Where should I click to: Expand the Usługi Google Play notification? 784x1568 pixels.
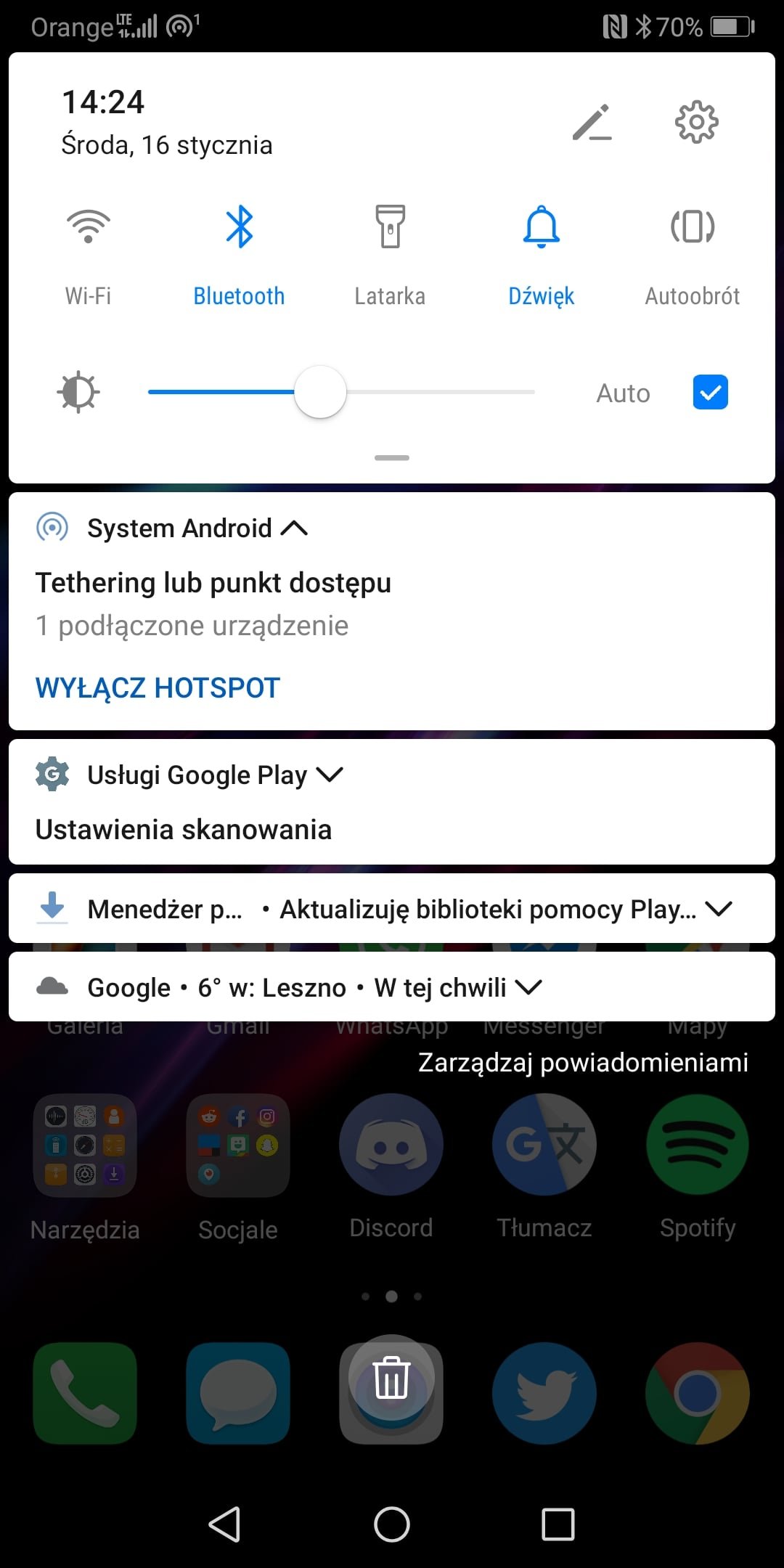coord(330,775)
